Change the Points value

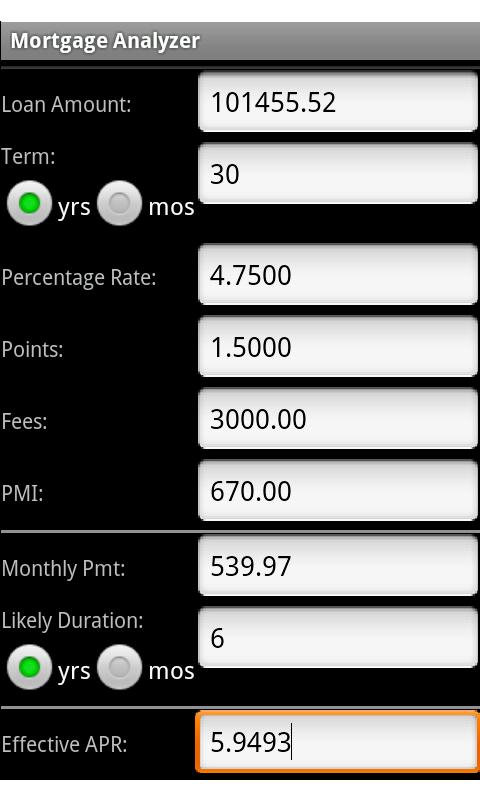click(x=338, y=346)
